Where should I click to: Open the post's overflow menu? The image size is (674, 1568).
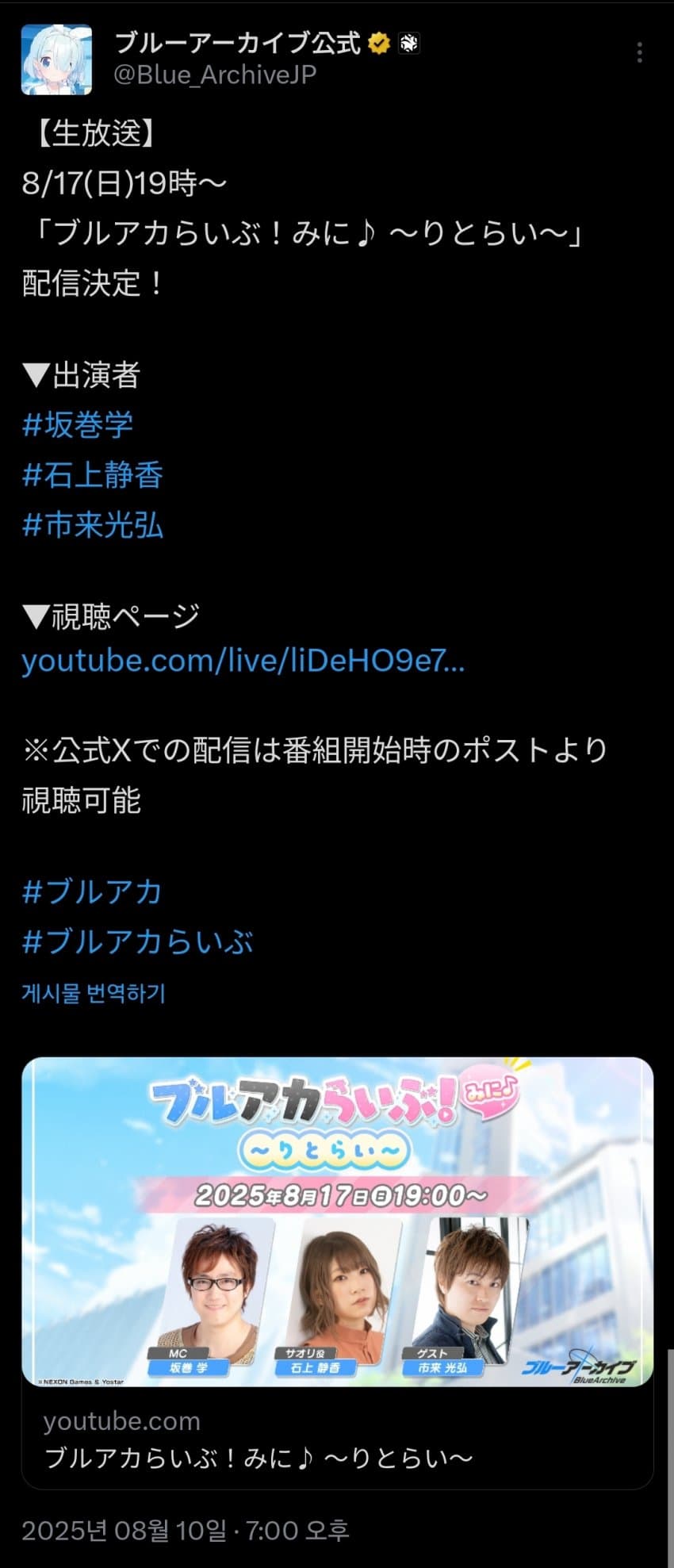[639, 52]
